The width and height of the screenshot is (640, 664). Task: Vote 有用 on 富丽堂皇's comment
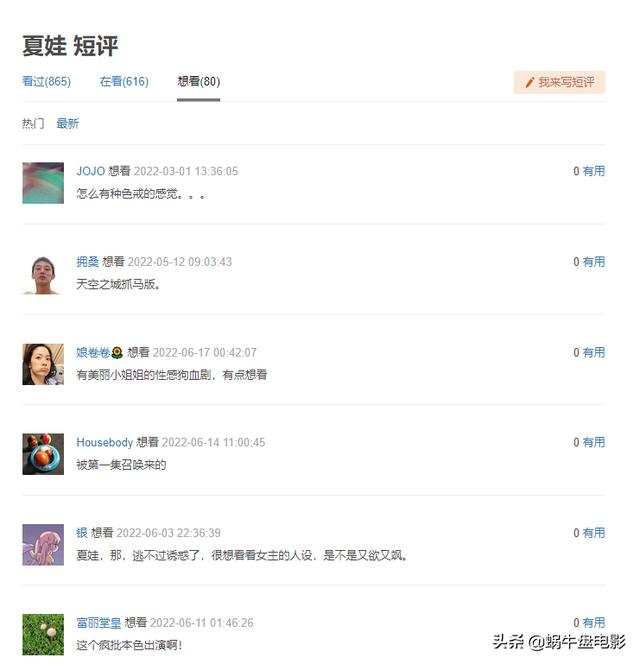click(594, 623)
